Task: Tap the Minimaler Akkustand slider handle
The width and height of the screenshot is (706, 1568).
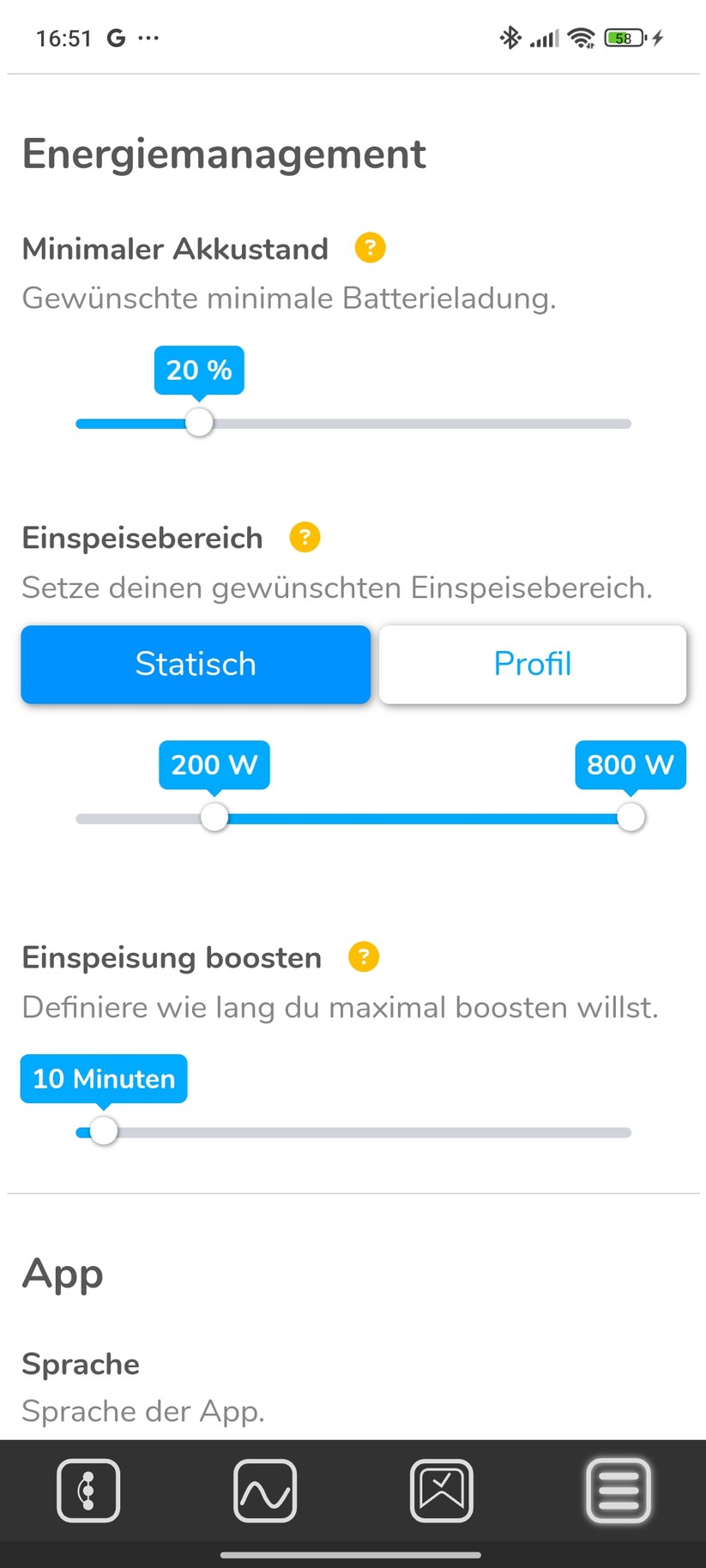Action: click(x=199, y=423)
